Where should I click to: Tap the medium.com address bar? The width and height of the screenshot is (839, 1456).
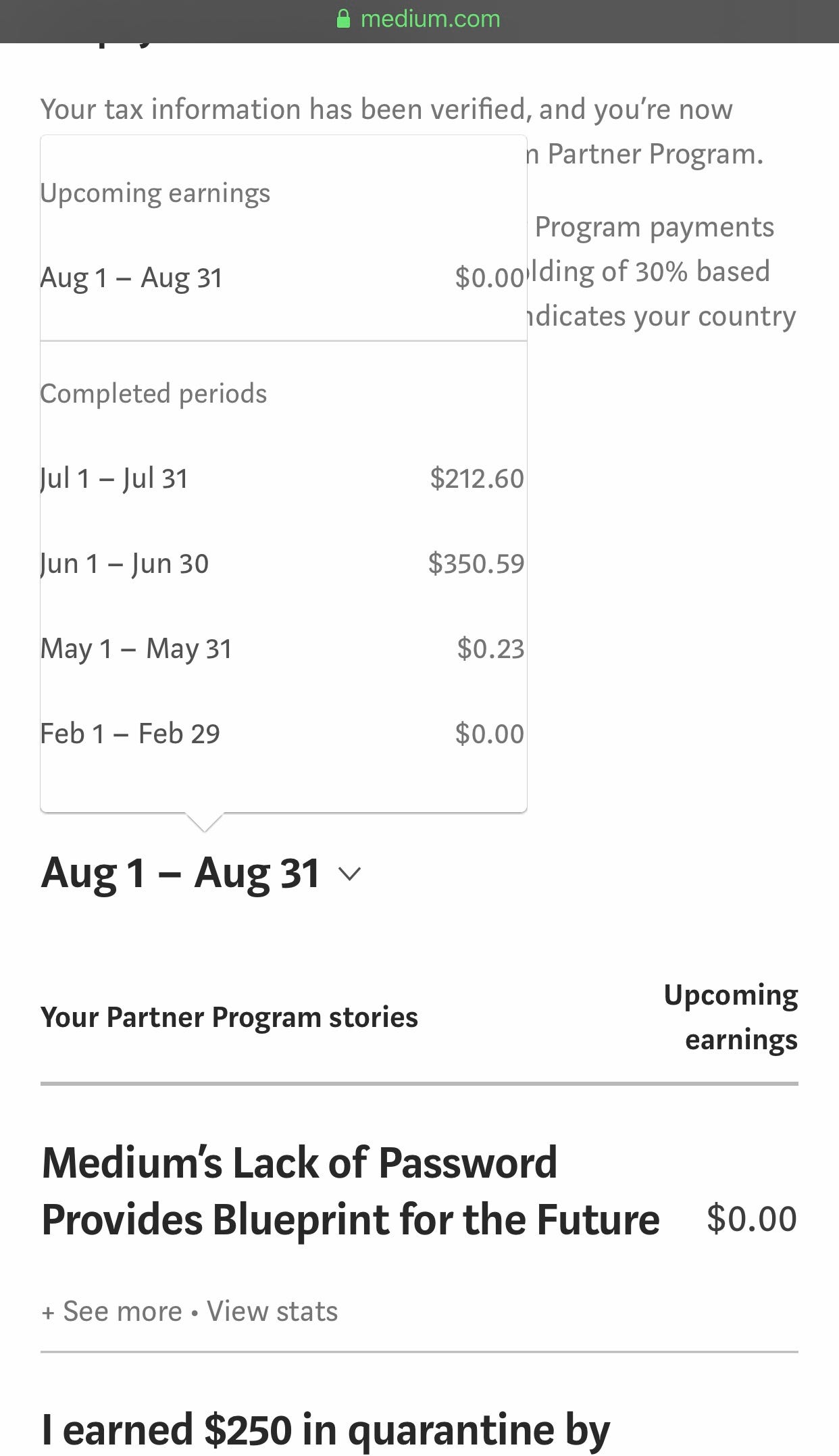pyautogui.click(x=419, y=19)
